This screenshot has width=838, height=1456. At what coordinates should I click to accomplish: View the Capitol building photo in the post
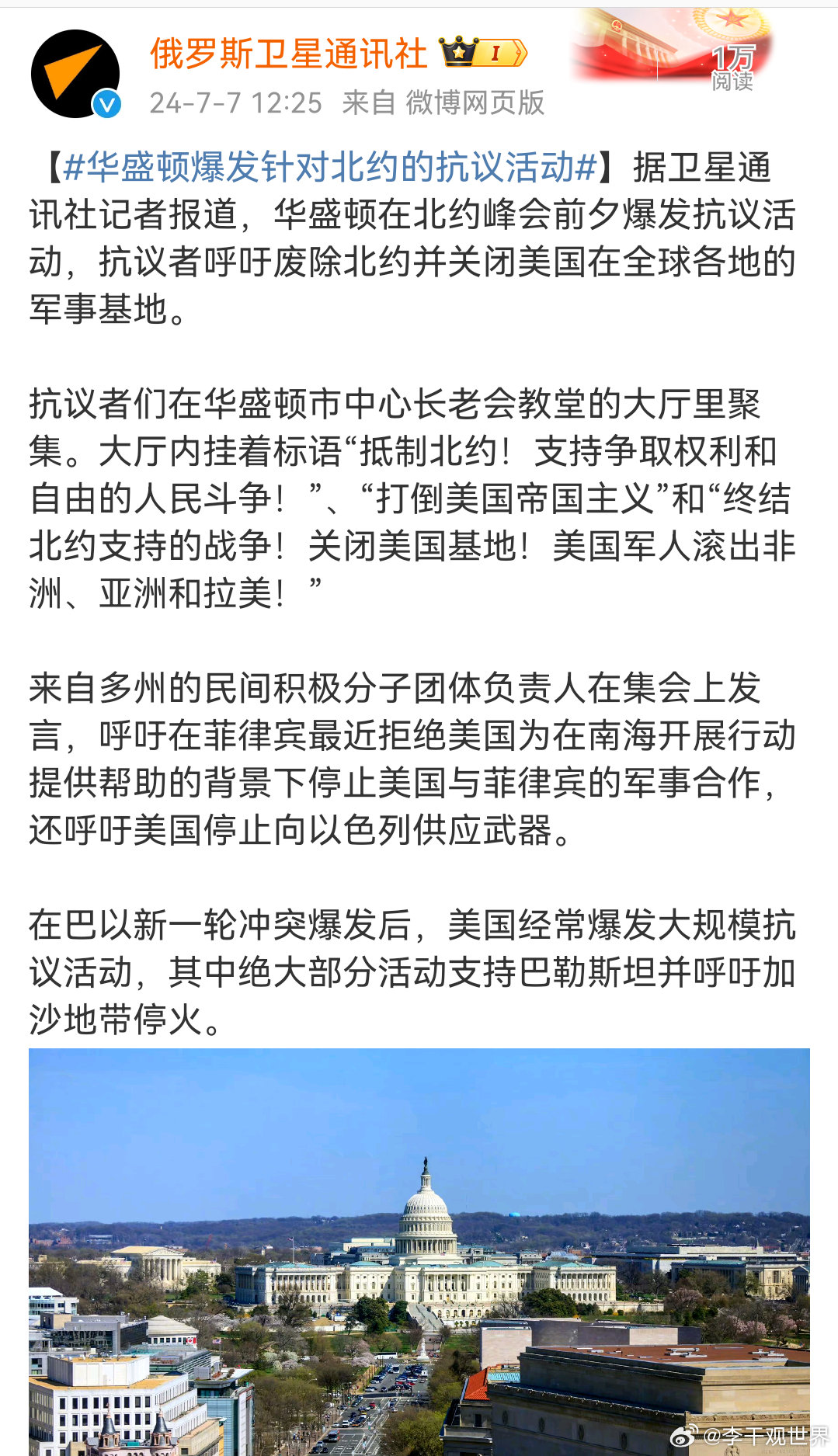point(419,1252)
